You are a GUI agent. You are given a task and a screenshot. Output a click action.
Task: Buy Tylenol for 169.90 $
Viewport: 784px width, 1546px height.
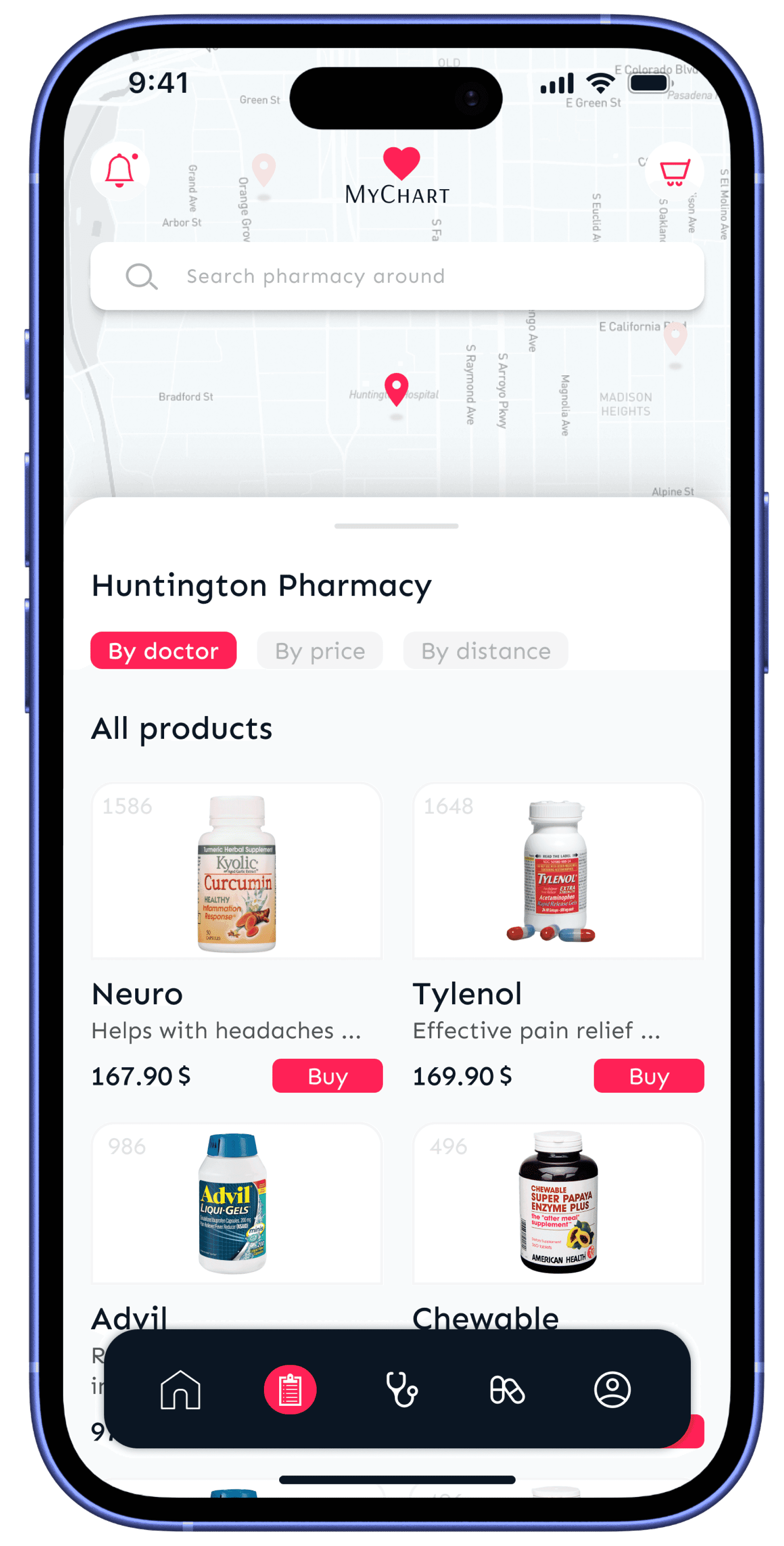coord(648,1076)
